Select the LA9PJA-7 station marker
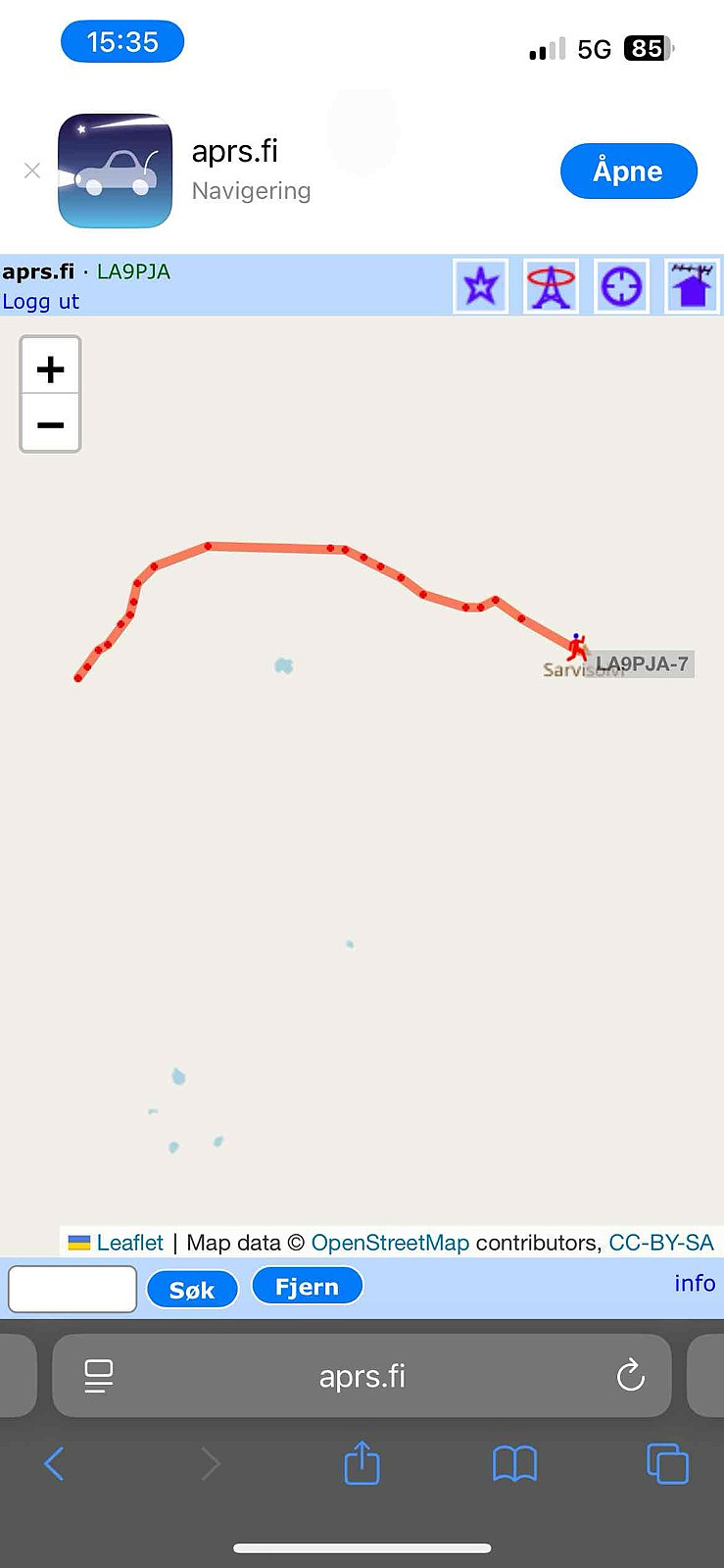 pyautogui.click(x=578, y=647)
